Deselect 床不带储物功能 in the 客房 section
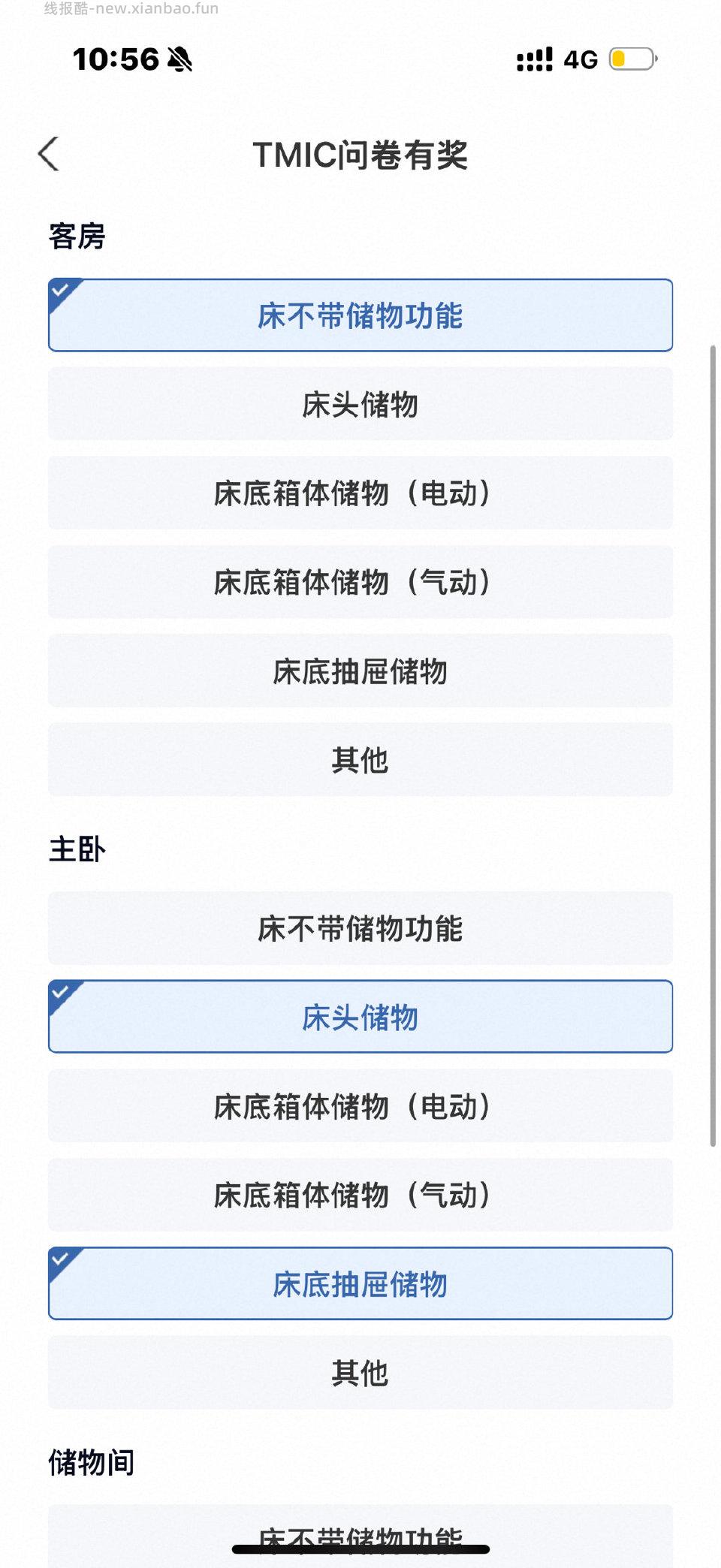This screenshot has width=721, height=1568. pyautogui.click(x=360, y=316)
